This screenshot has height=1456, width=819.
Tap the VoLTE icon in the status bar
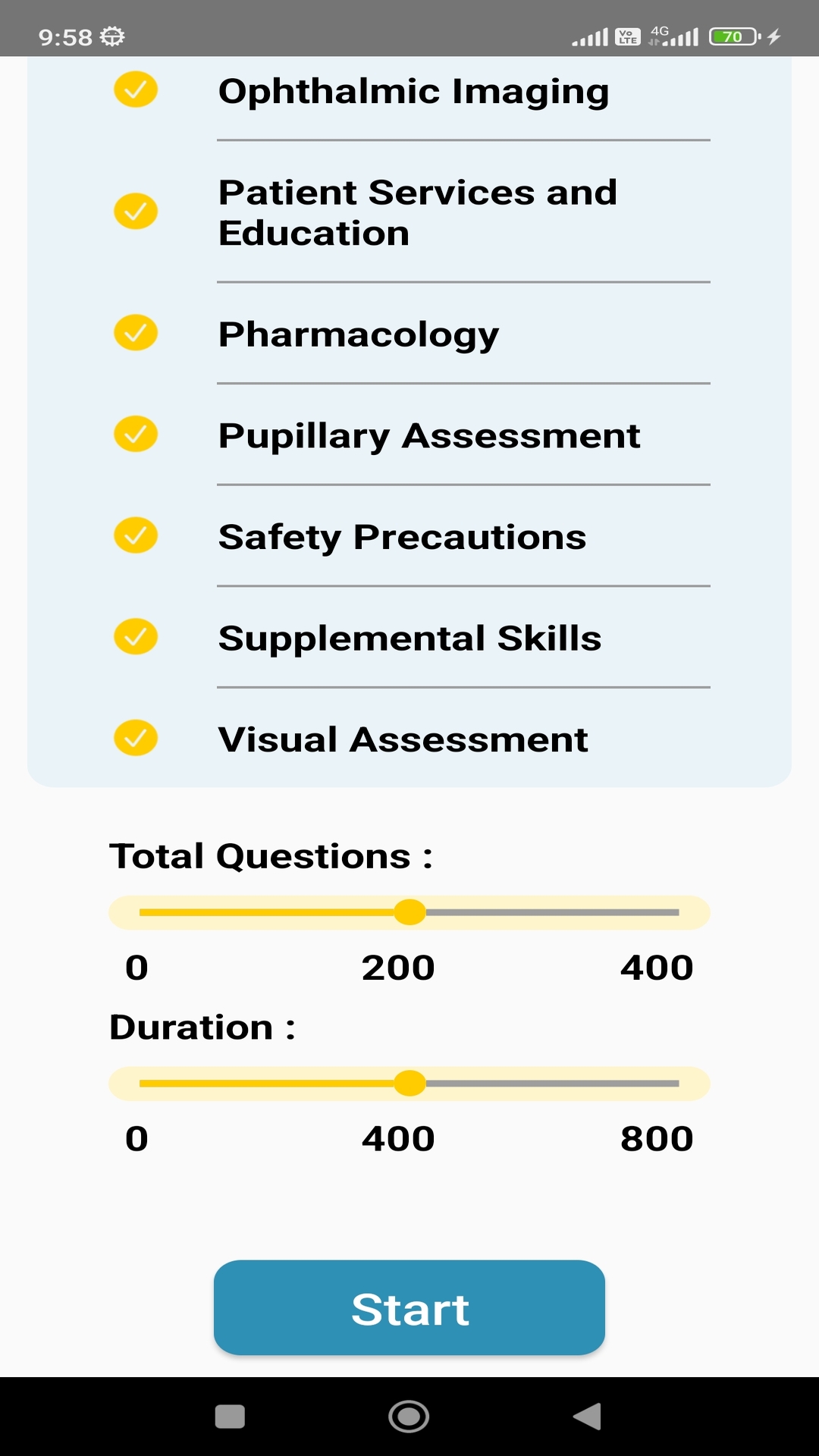pos(626,34)
